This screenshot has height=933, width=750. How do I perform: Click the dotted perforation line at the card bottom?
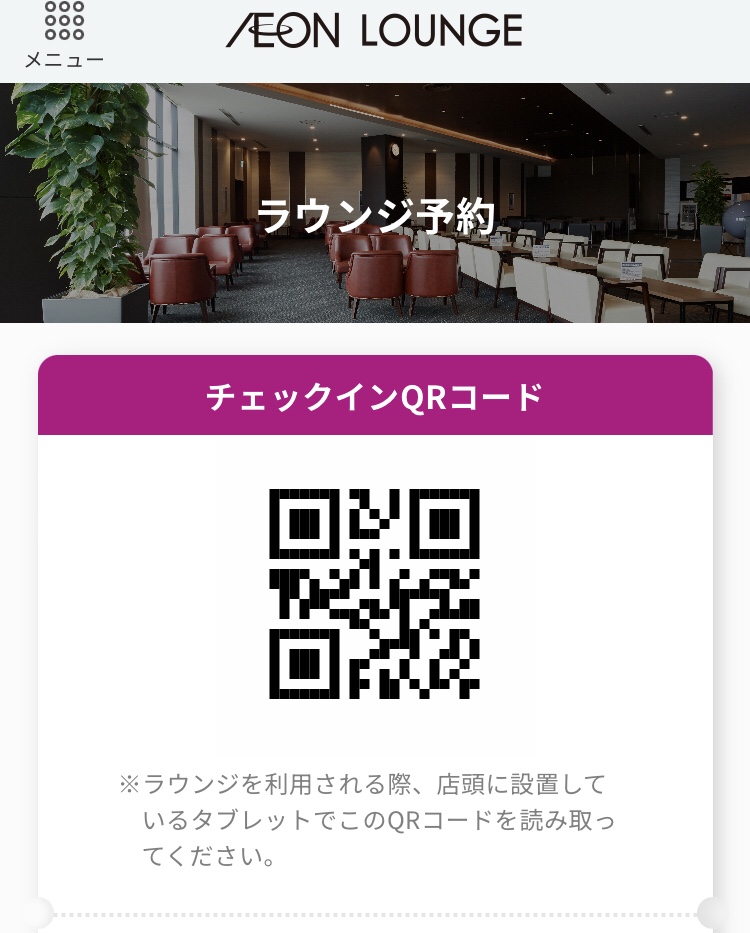click(375, 912)
